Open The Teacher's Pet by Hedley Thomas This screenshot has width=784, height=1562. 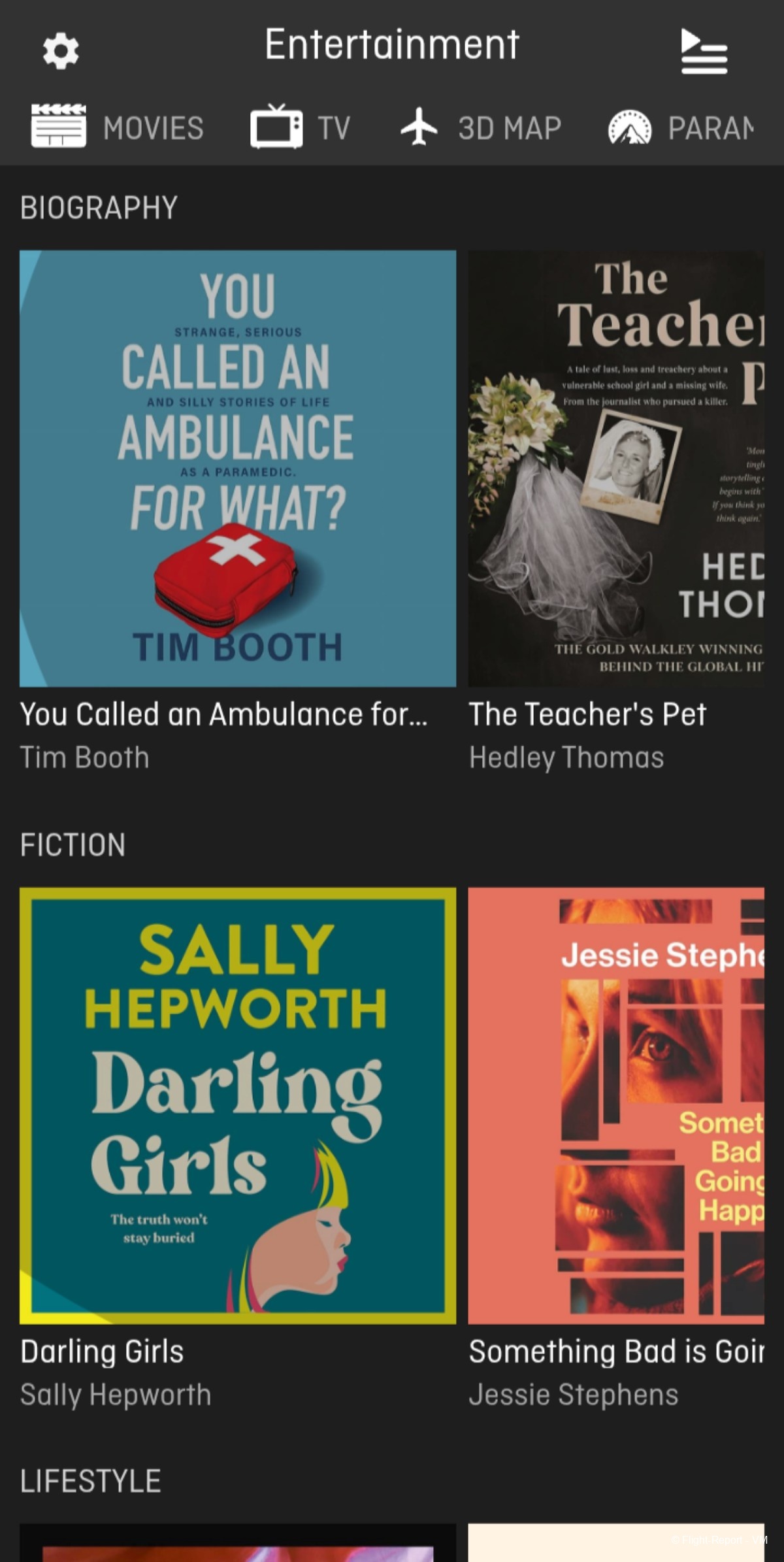[x=616, y=468]
